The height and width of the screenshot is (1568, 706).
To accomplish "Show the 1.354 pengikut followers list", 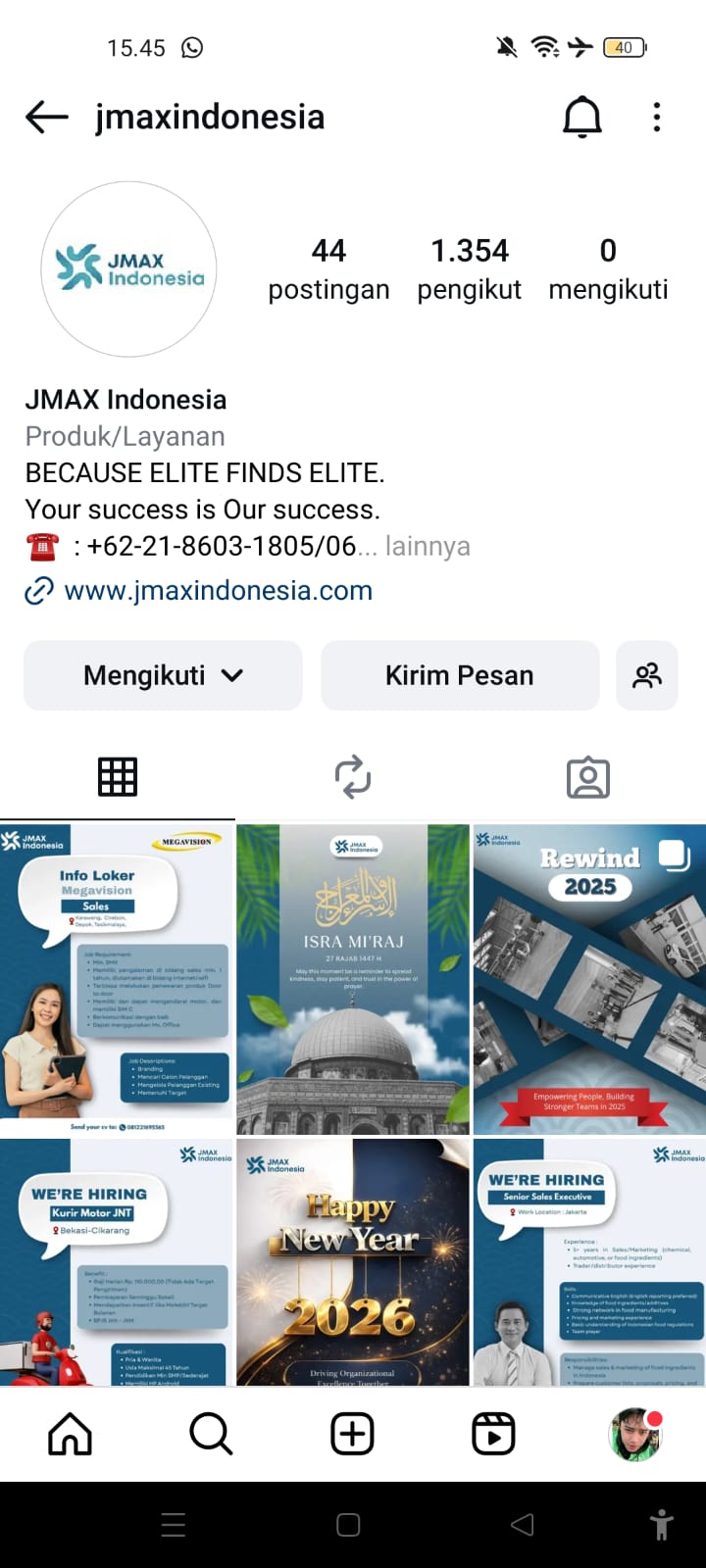I will click(x=469, y=269).
